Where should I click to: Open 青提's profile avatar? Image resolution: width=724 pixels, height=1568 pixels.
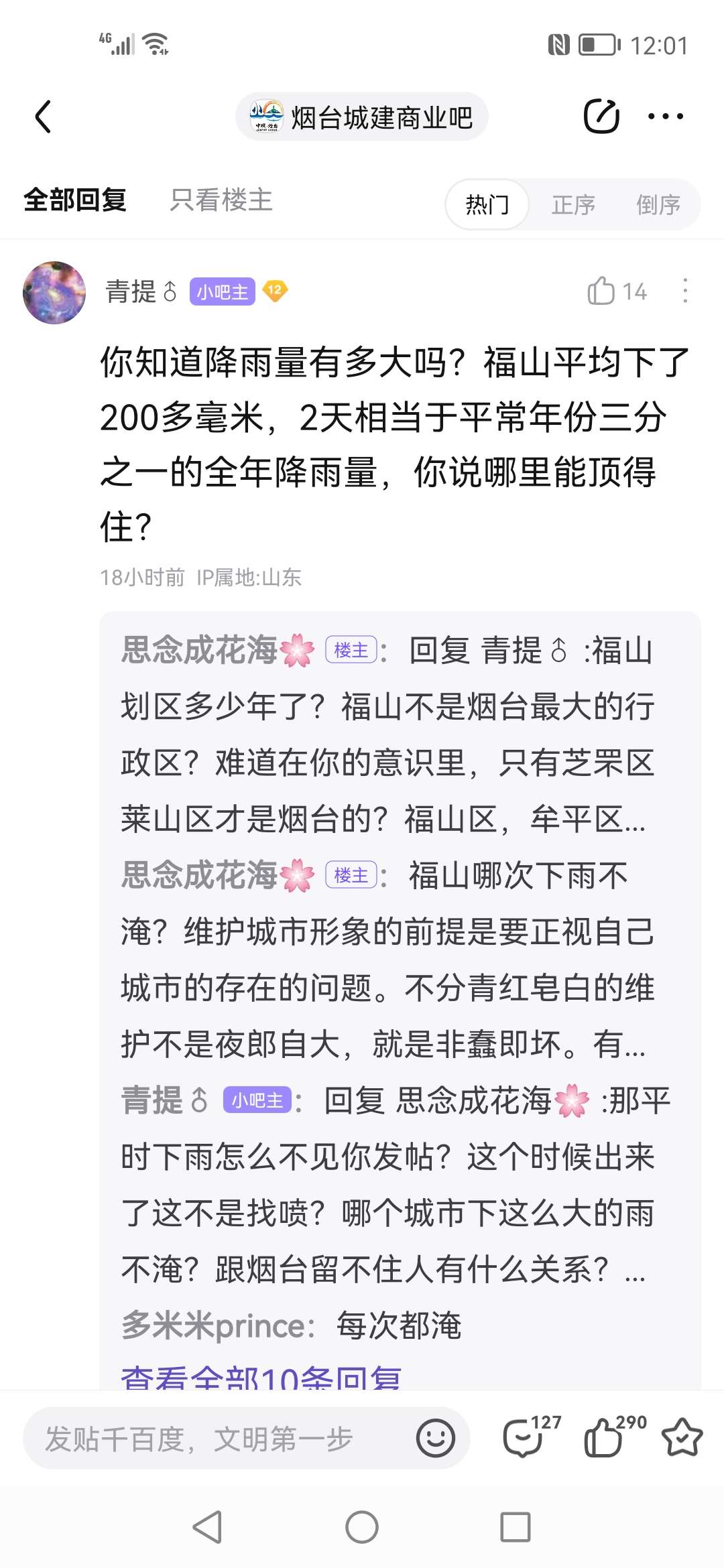pyautogui.click(x=54, y=293)
